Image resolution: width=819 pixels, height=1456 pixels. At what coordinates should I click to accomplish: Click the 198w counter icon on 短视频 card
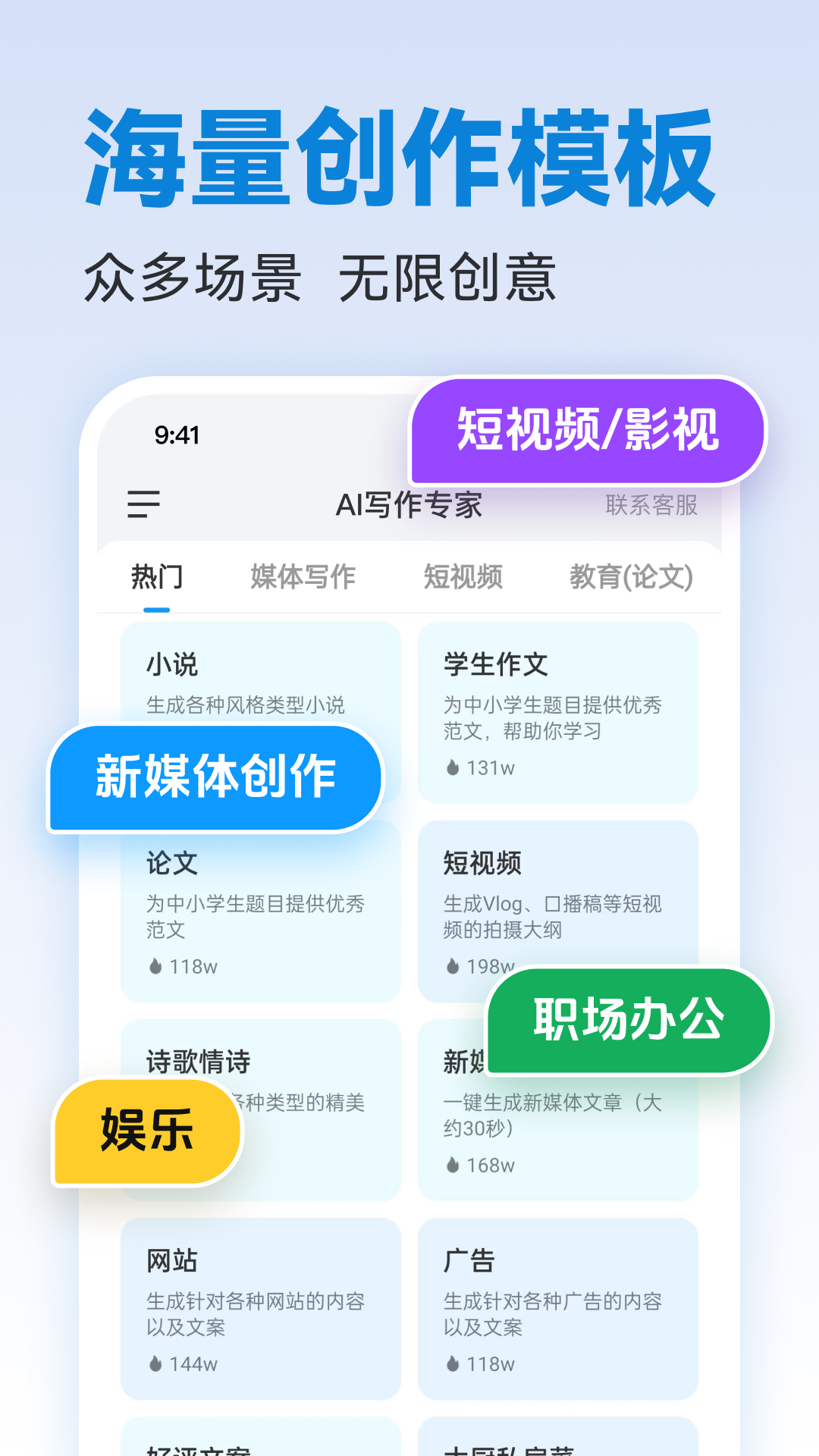451,966
